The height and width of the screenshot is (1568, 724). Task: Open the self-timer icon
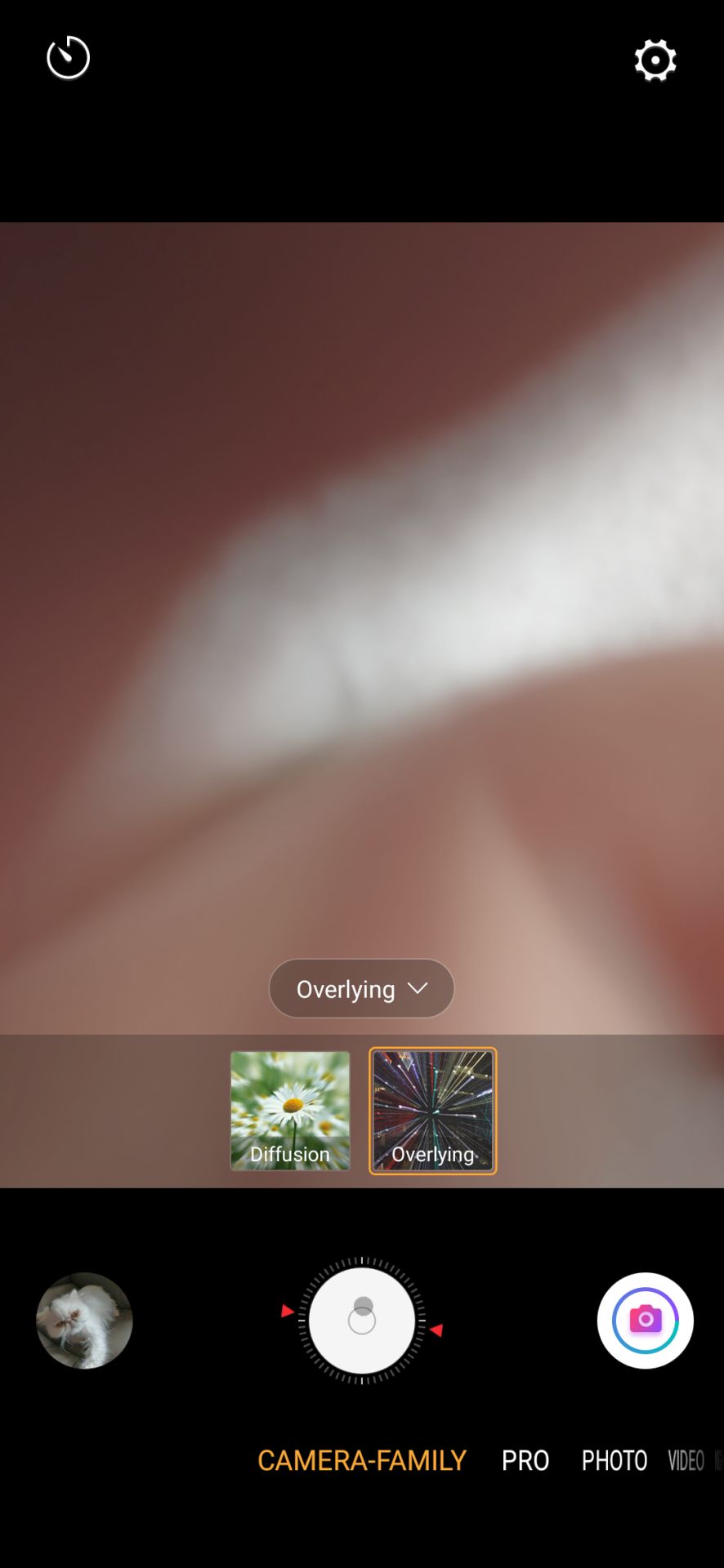[x=68, y=58]
